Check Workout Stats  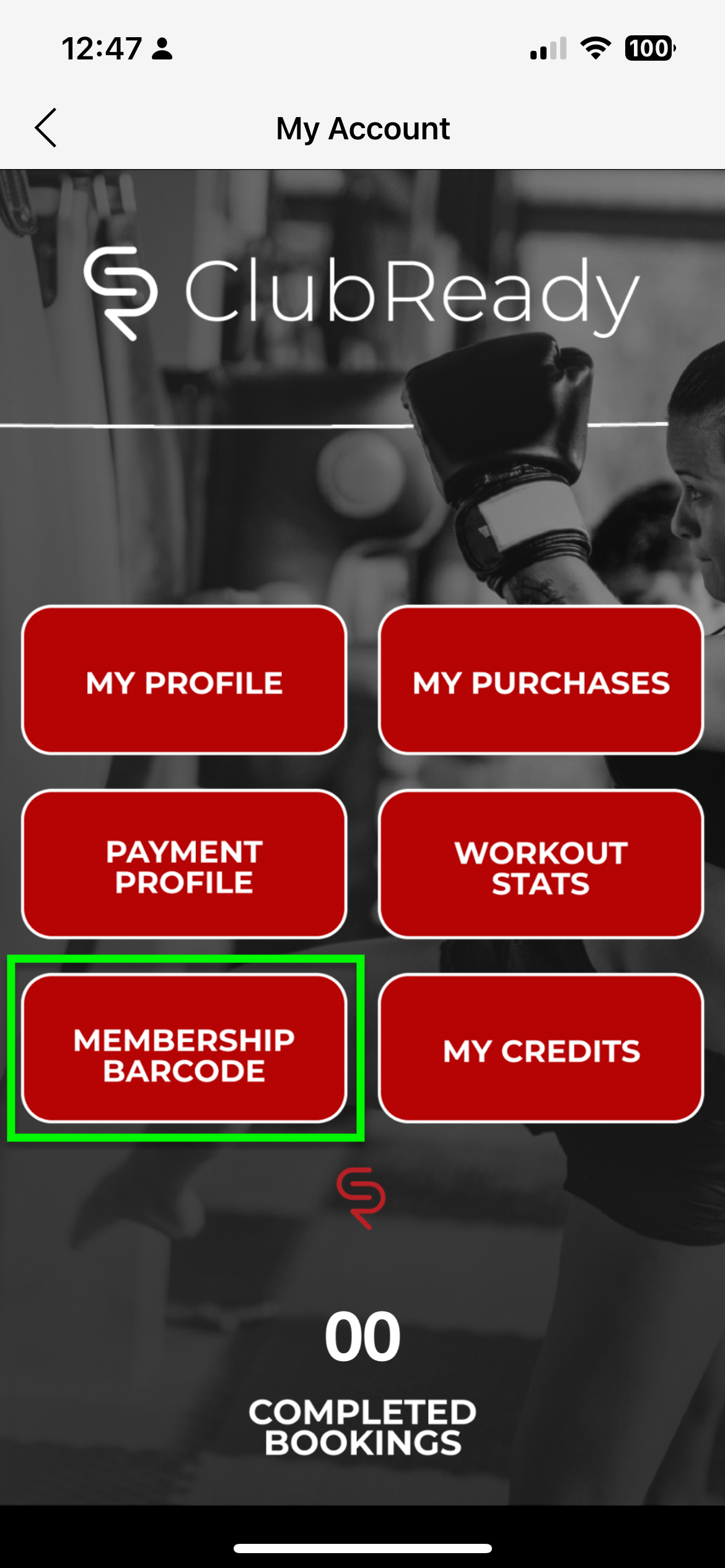click(x=541, y=865)
